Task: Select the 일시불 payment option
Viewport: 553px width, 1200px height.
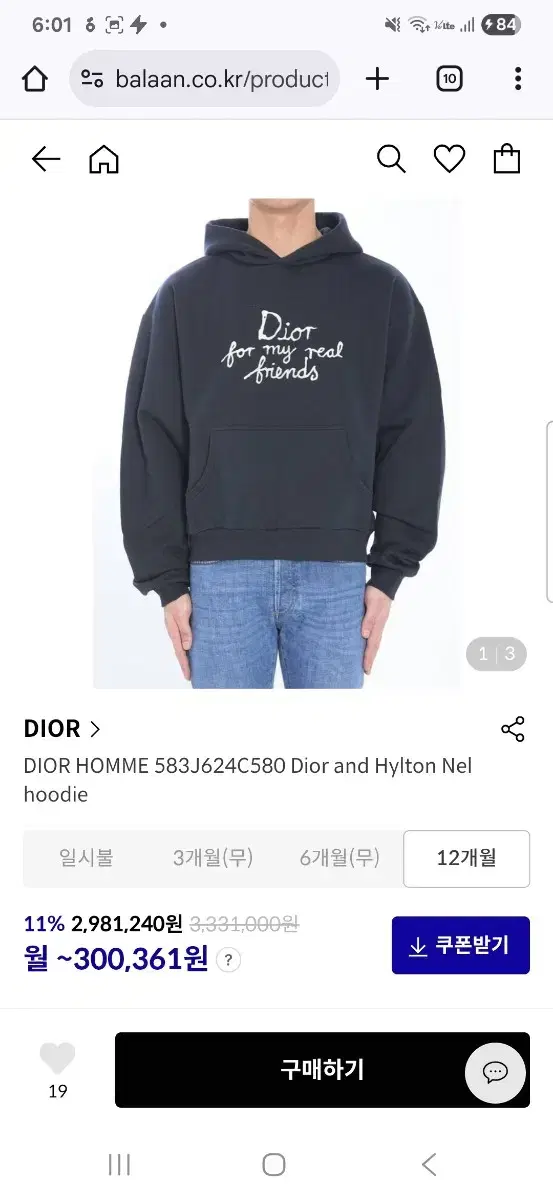Action: pyautogui.click(x=86, y=858)
